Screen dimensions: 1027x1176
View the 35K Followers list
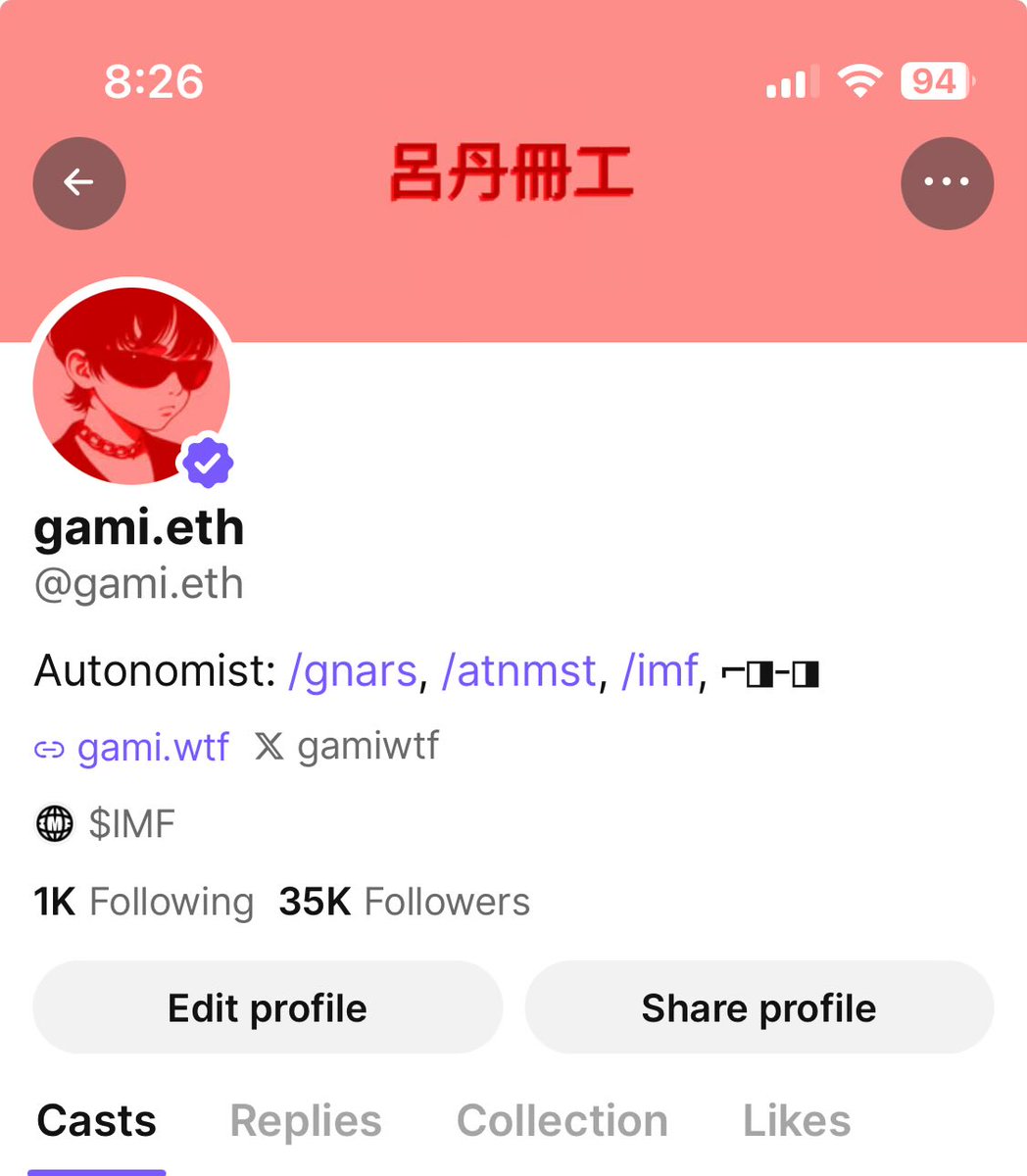[x=404, y=902]
